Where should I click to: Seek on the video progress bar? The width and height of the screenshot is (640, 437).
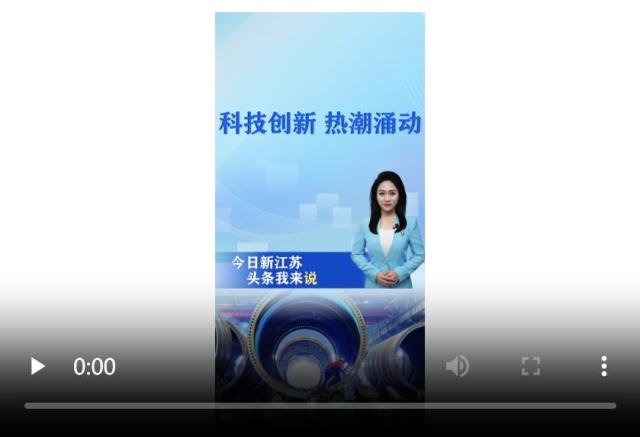coord(320,405)
